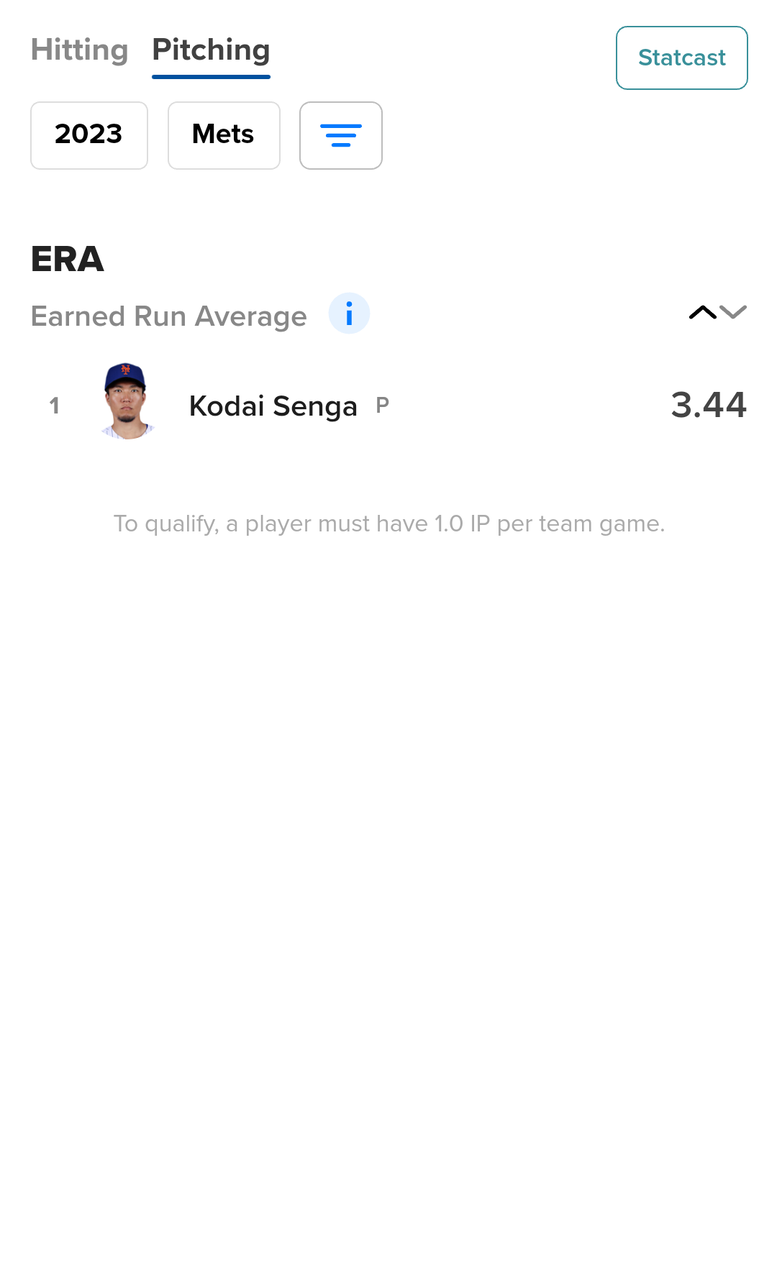Open the filter options icon
The height and width of the screenshot is (1280, 777).
(341, 135)
